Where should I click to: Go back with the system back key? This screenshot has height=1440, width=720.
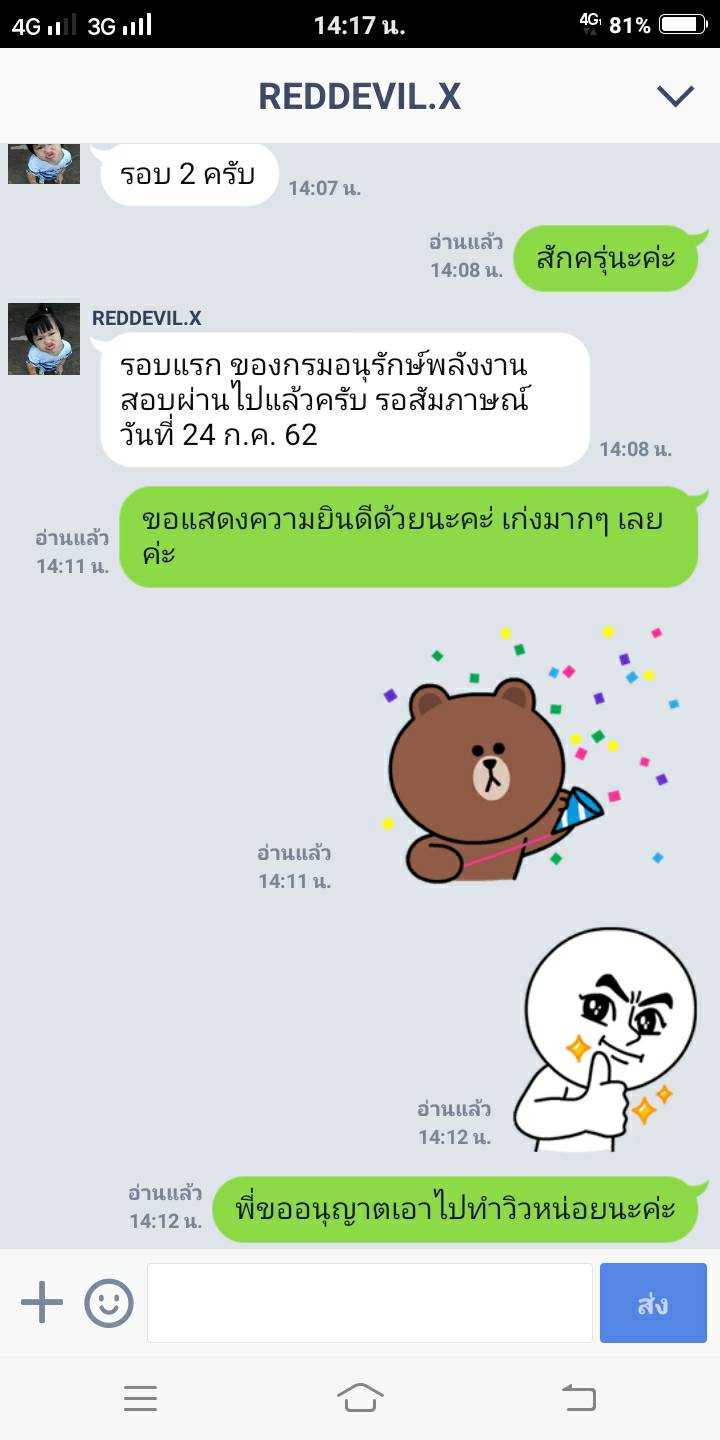(579, 1397)
